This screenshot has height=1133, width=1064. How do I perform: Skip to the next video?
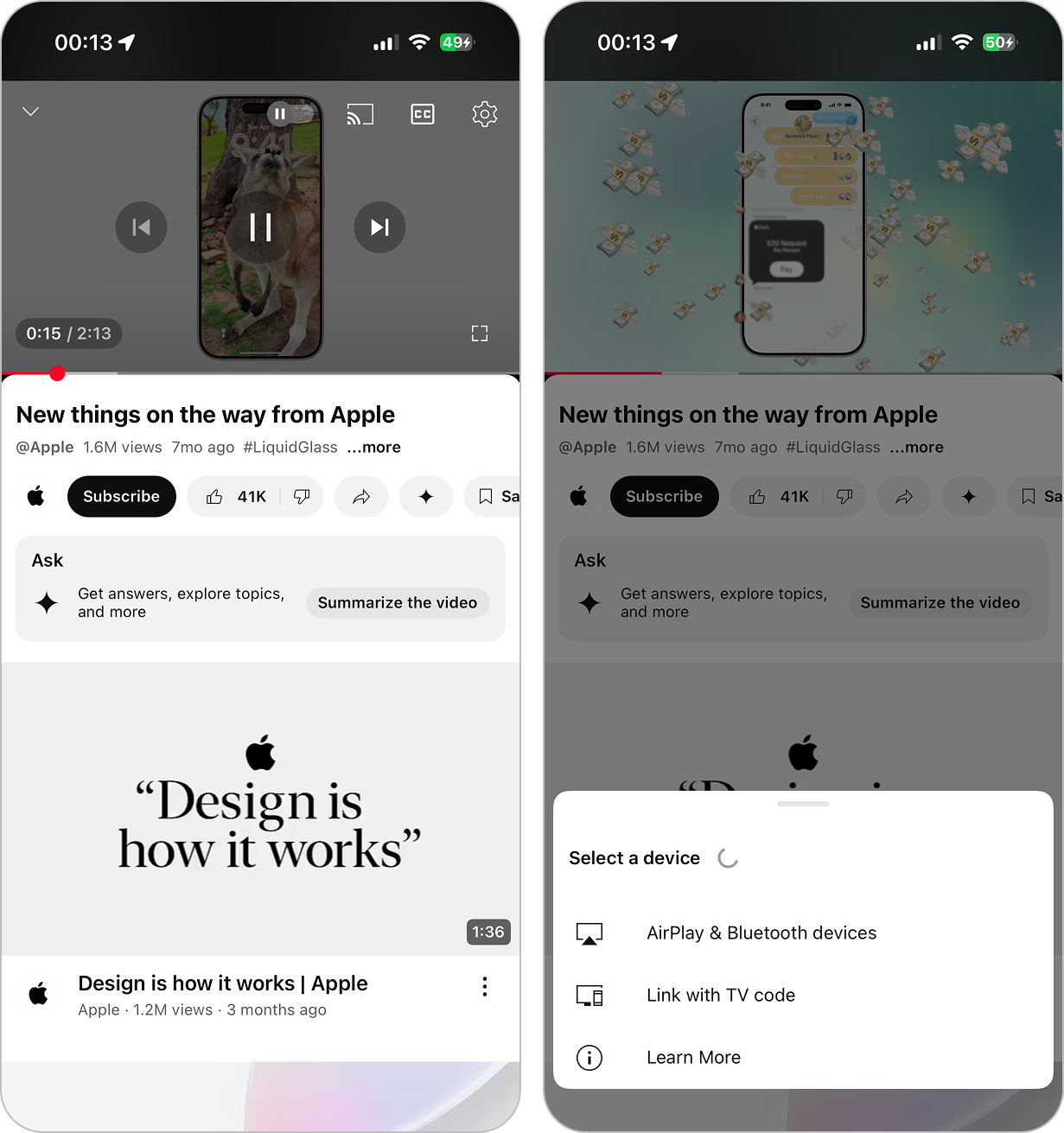pos(379,227)
